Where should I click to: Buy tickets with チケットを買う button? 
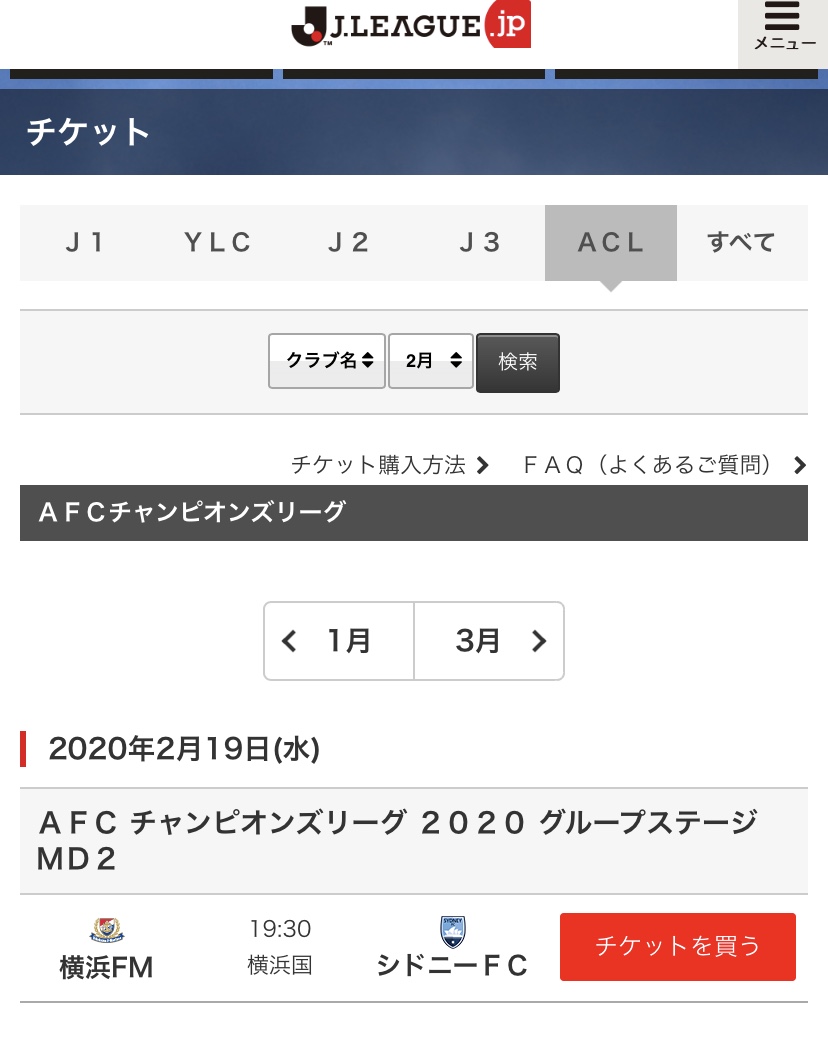677,946
